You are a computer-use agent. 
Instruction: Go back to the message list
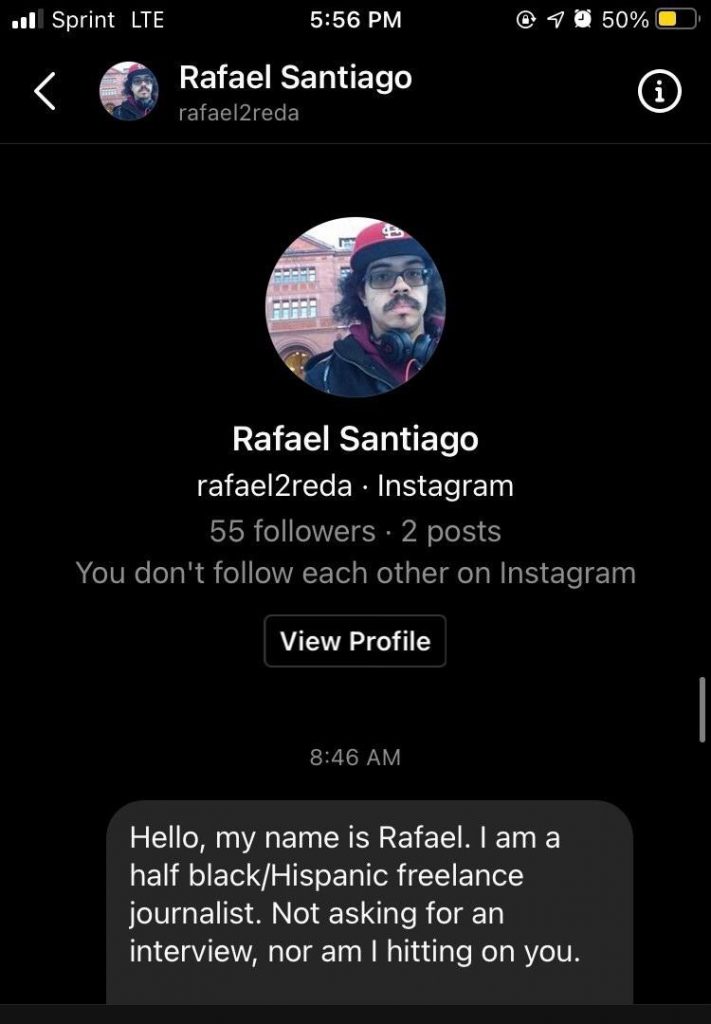pos(44,91)
